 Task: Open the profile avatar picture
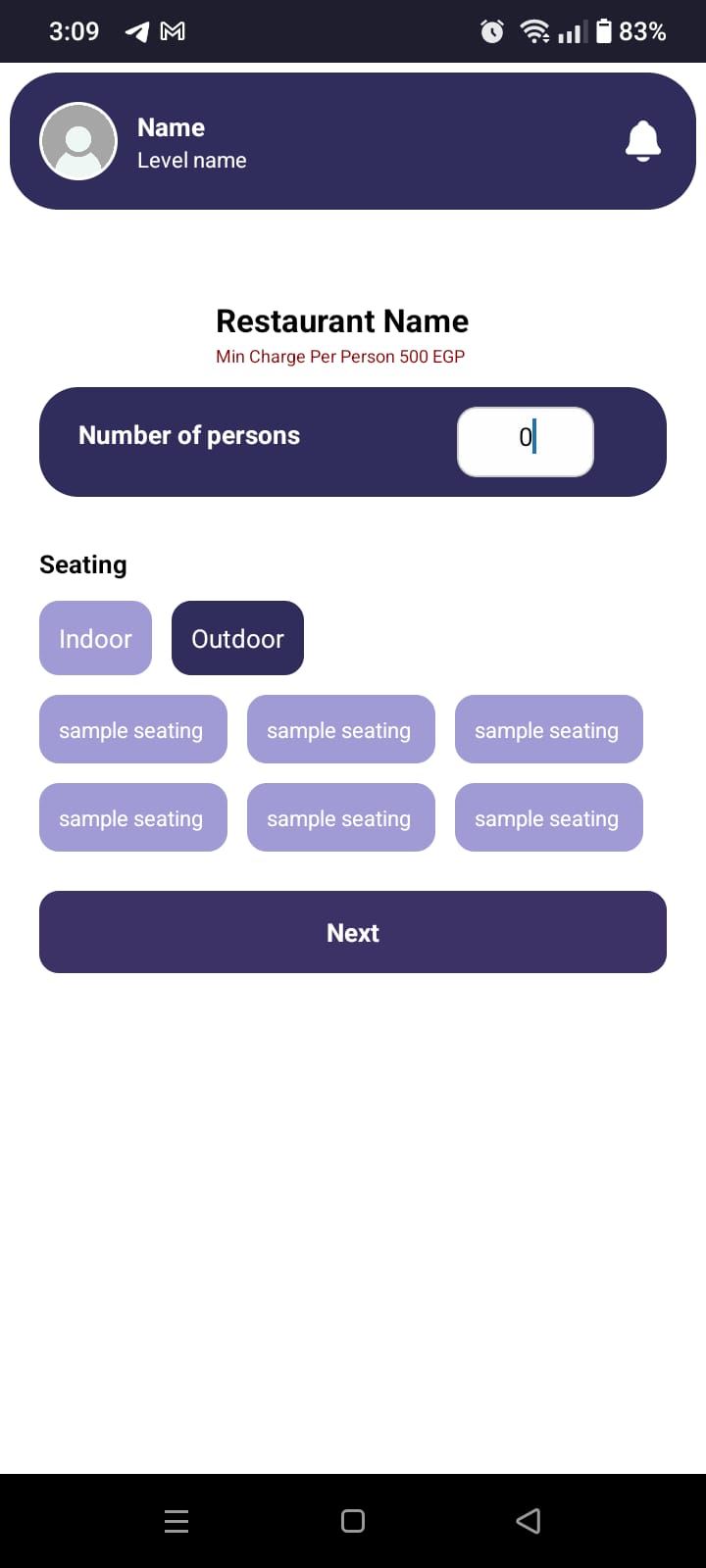tap(78, 141)
